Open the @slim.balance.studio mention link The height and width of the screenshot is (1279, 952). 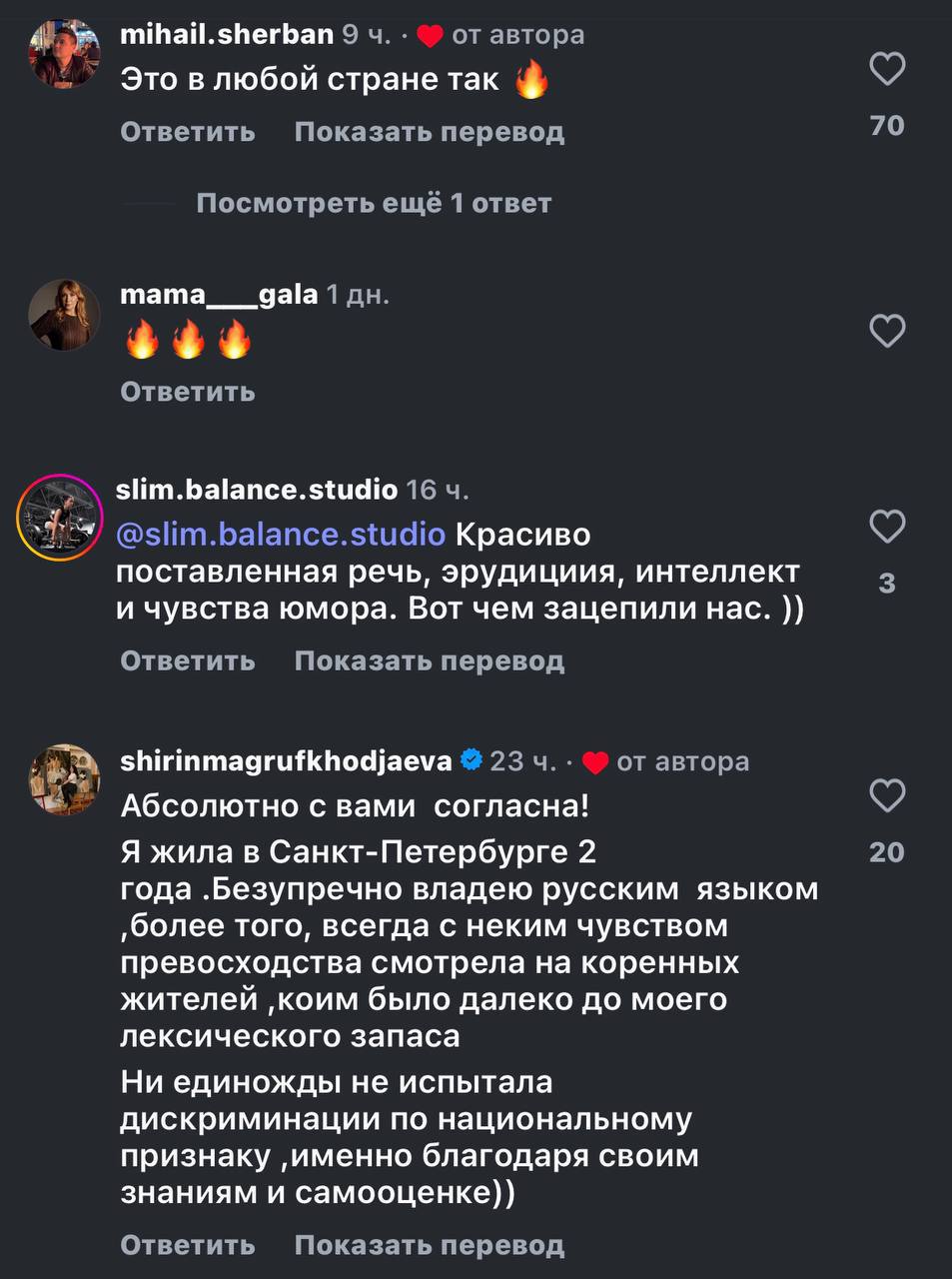click(x=281, y=535)
